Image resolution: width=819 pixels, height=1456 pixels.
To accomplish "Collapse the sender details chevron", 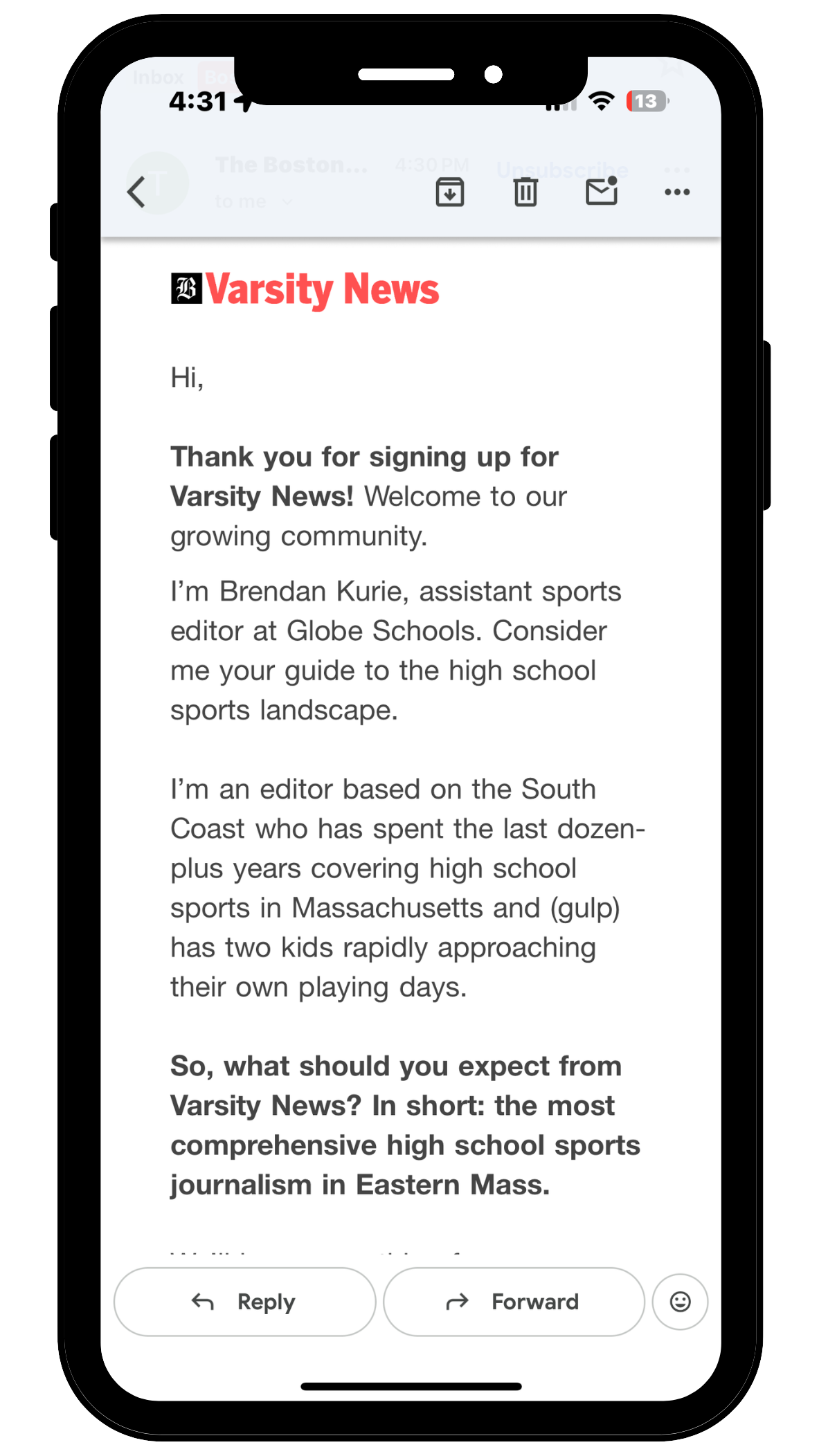I will pyautogui.click(x=288, y=202).
